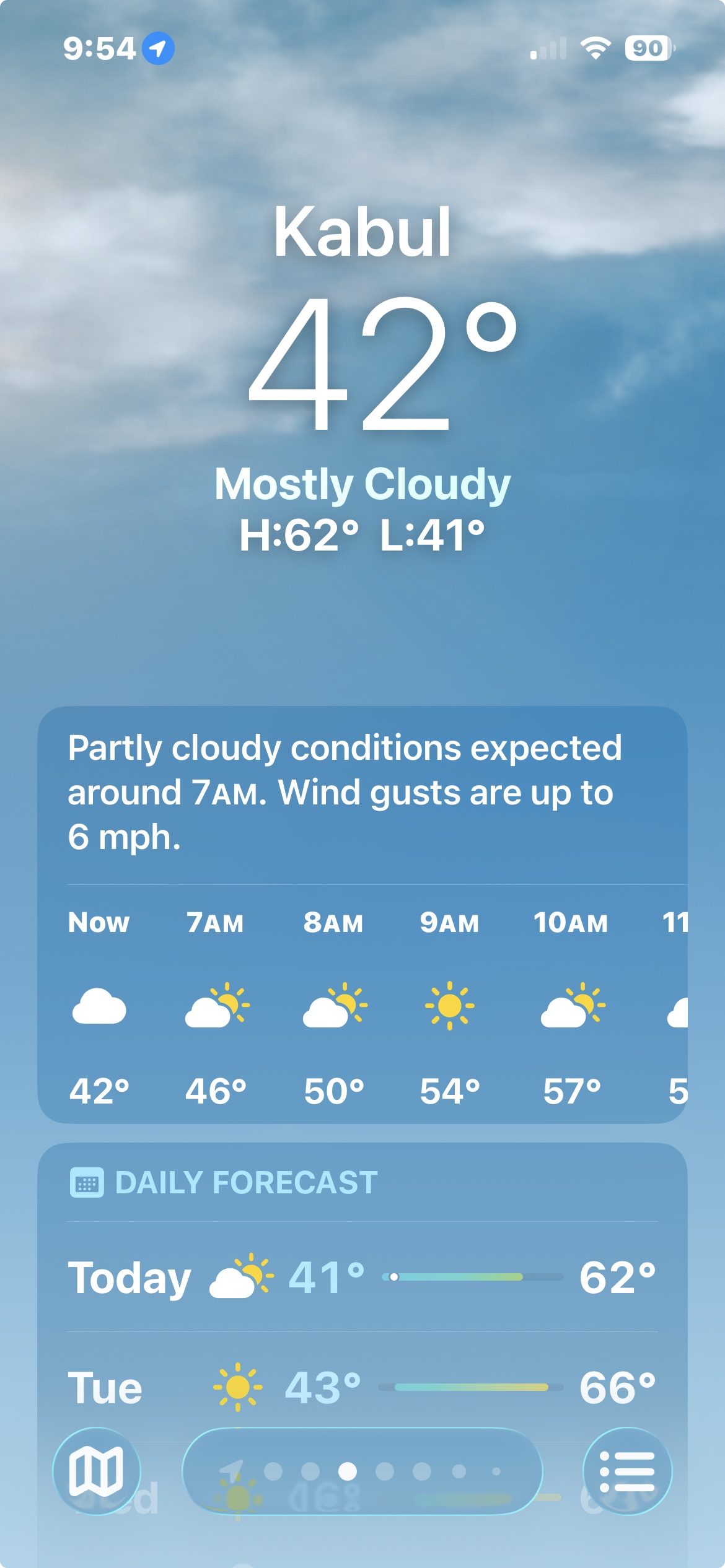This screenshot has width=725, height=1568.
Task: Select the page indicator dots
Action: pyautogui.click(x=362, y=1471)
